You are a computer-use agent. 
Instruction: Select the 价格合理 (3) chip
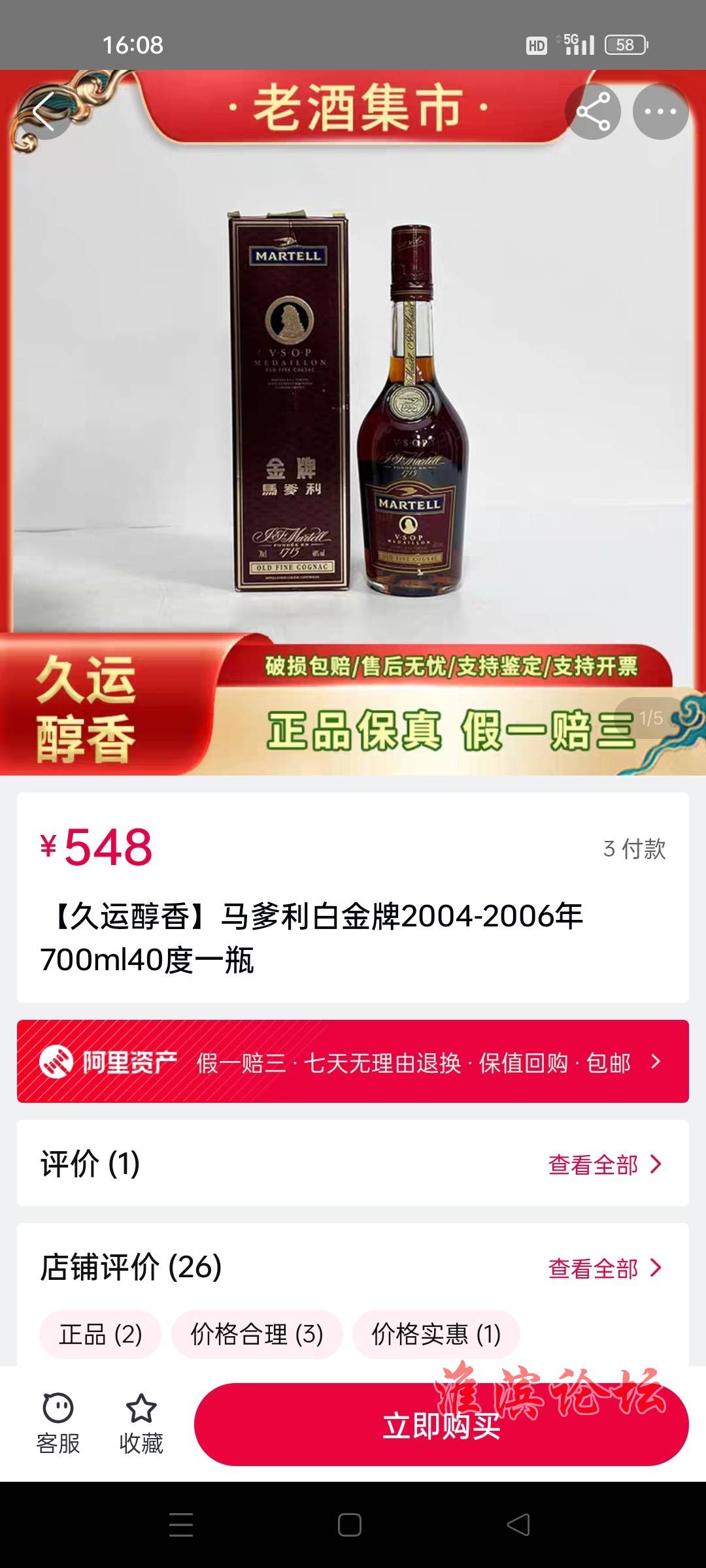coord(257,1334)
